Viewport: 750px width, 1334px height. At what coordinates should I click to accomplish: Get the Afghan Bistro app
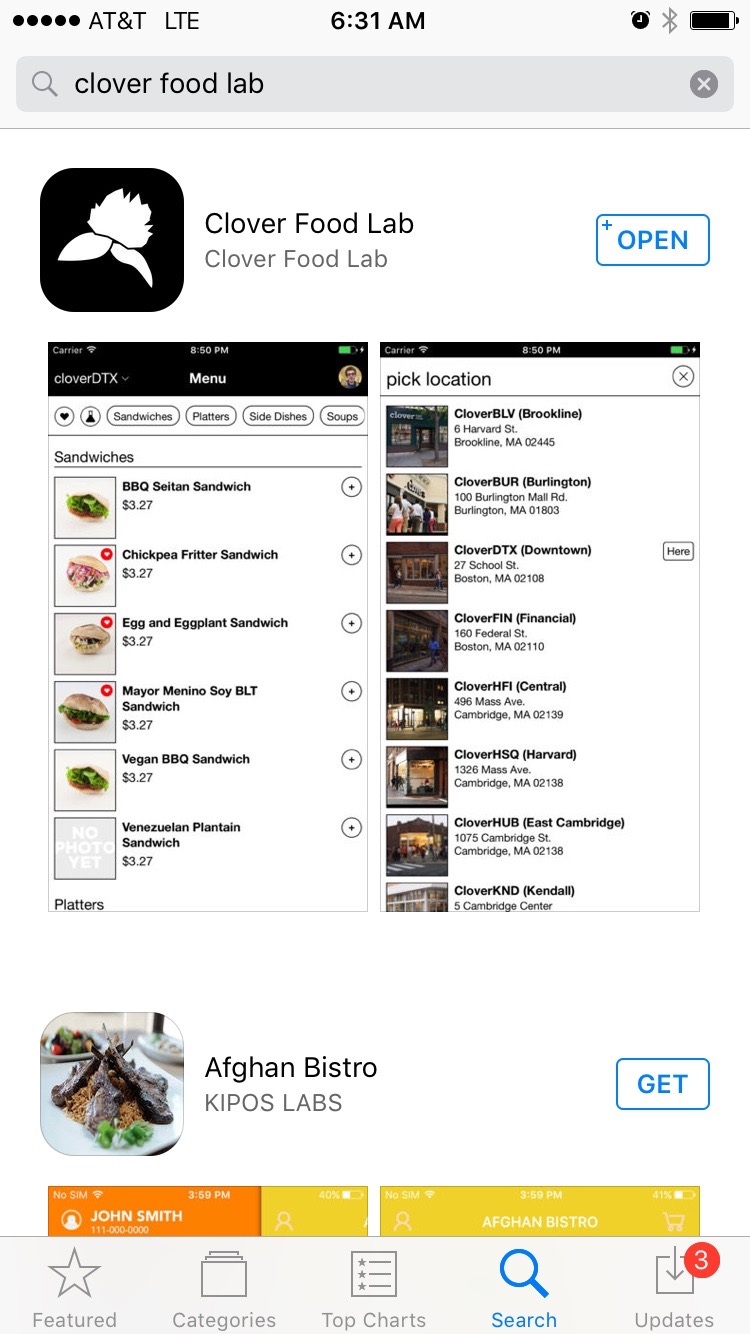click(x=662, y=1084)
